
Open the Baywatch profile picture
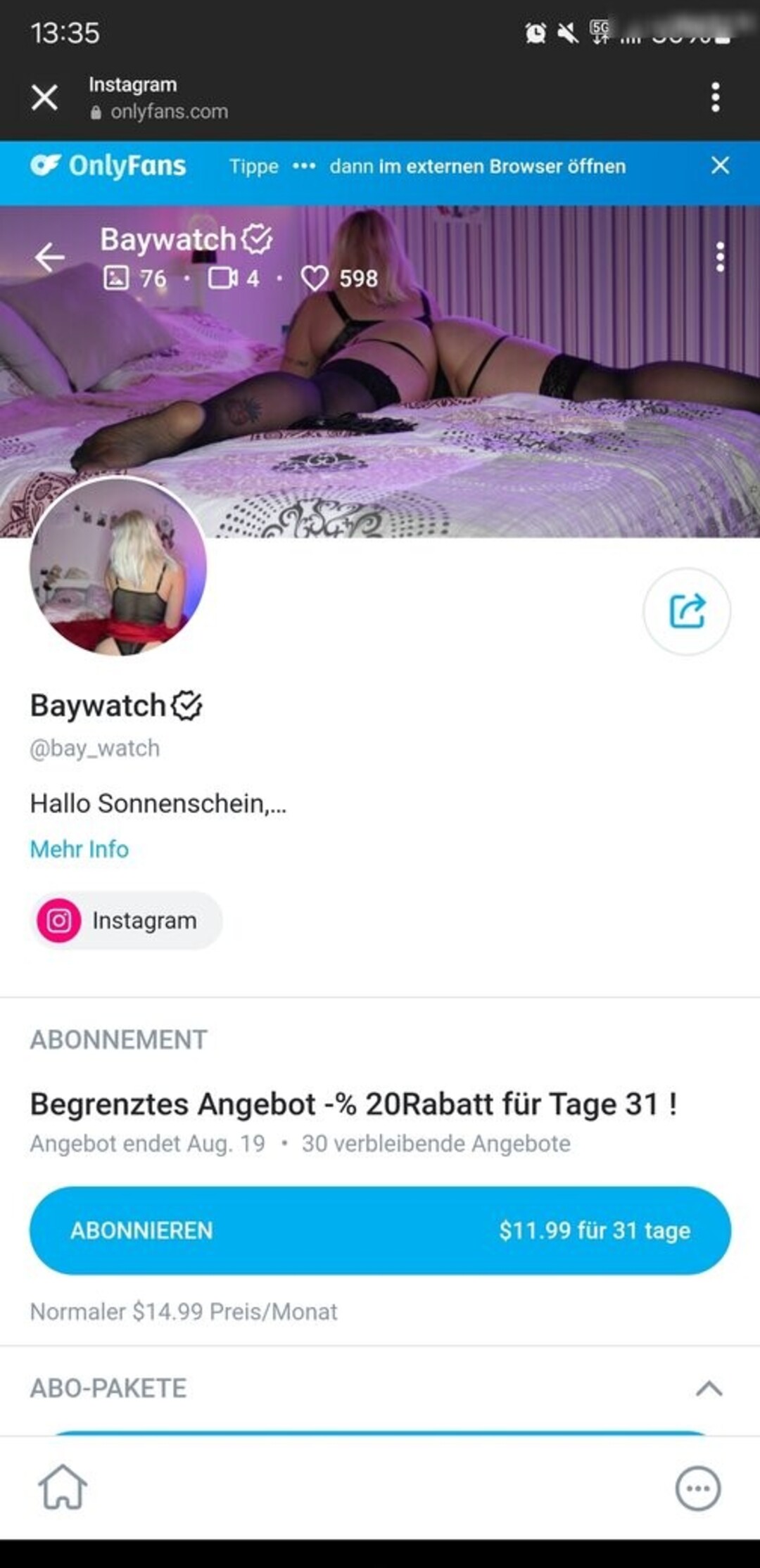point(118,566)
